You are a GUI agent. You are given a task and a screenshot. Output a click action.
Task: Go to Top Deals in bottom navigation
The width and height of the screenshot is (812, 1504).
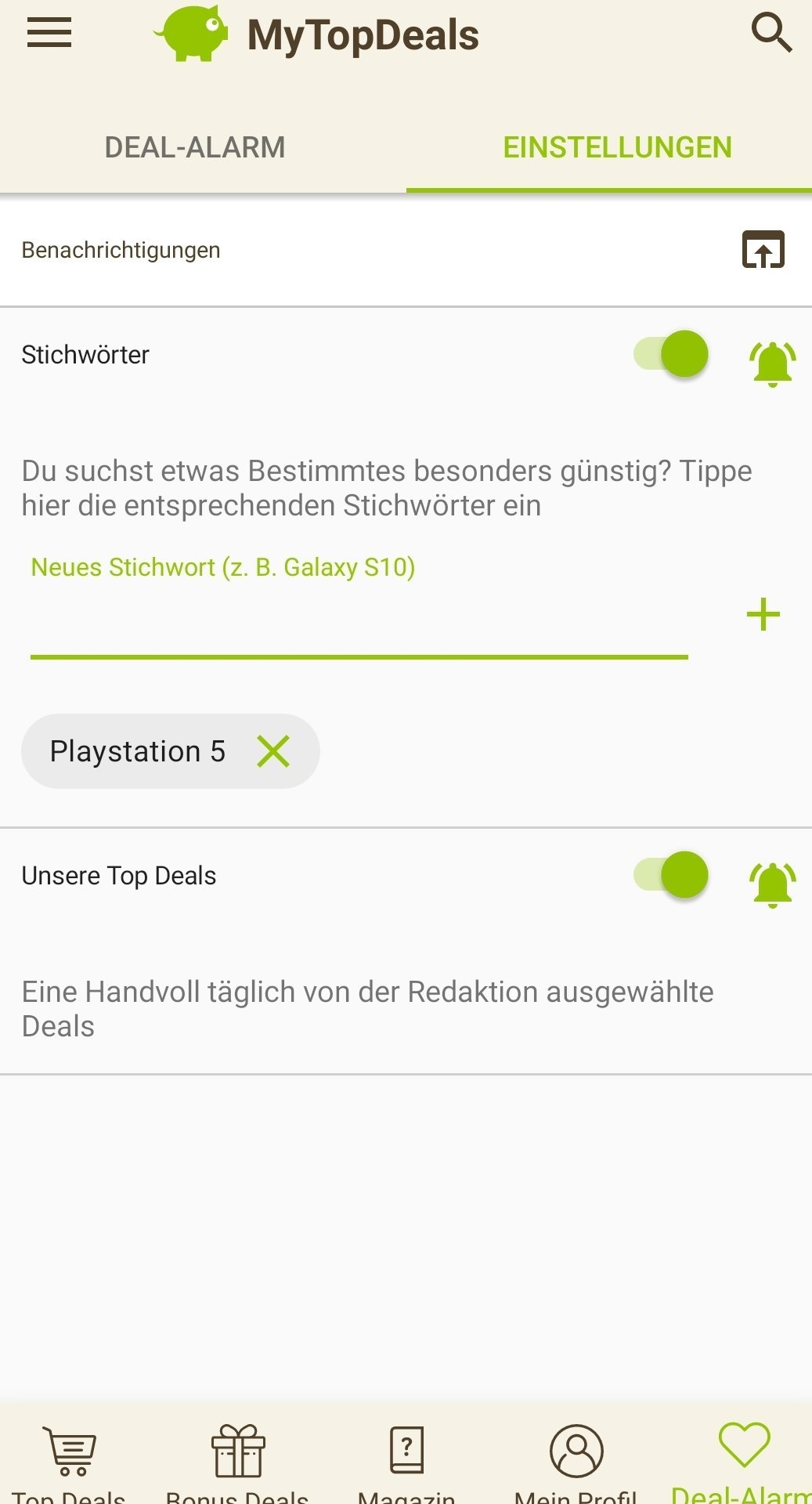(x=69, y=1461)
